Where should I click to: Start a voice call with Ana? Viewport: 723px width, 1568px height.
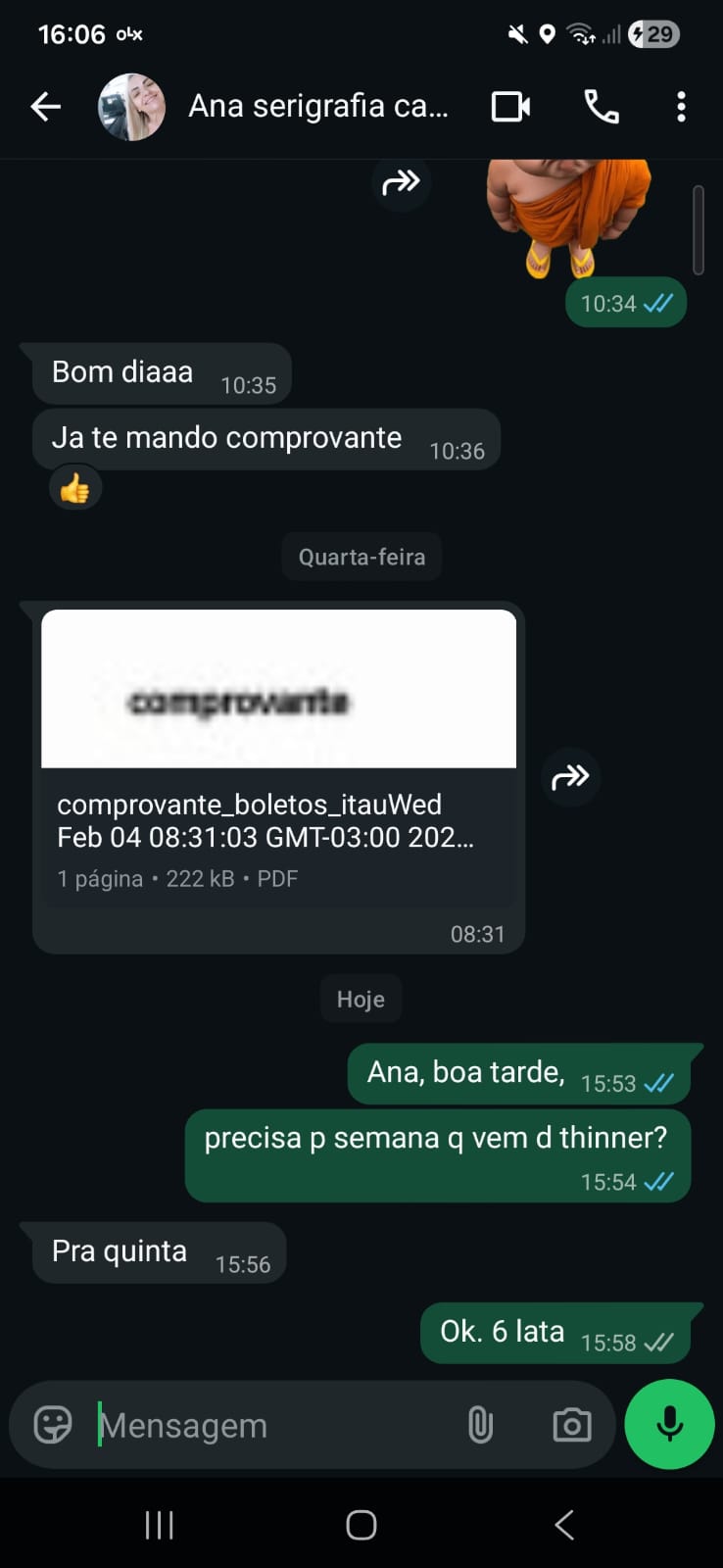pos(601,106)
